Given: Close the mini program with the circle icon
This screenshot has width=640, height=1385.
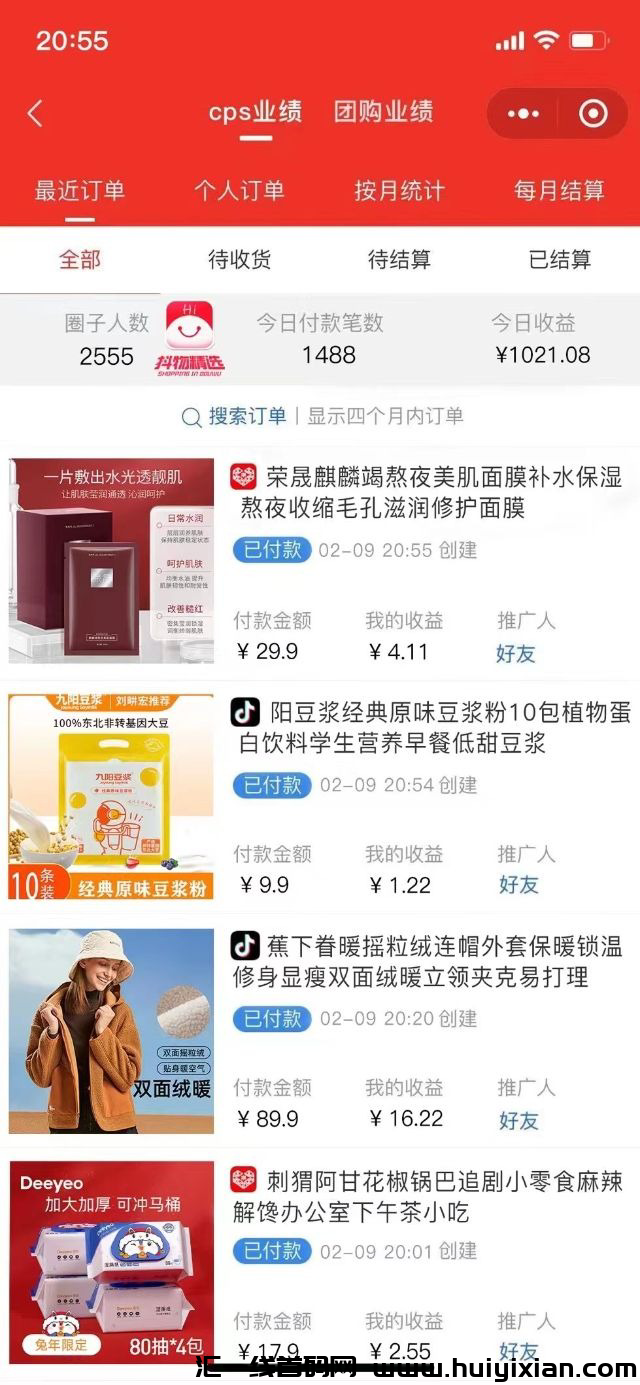Looking at the screenshot, I should tap(593, 114).
